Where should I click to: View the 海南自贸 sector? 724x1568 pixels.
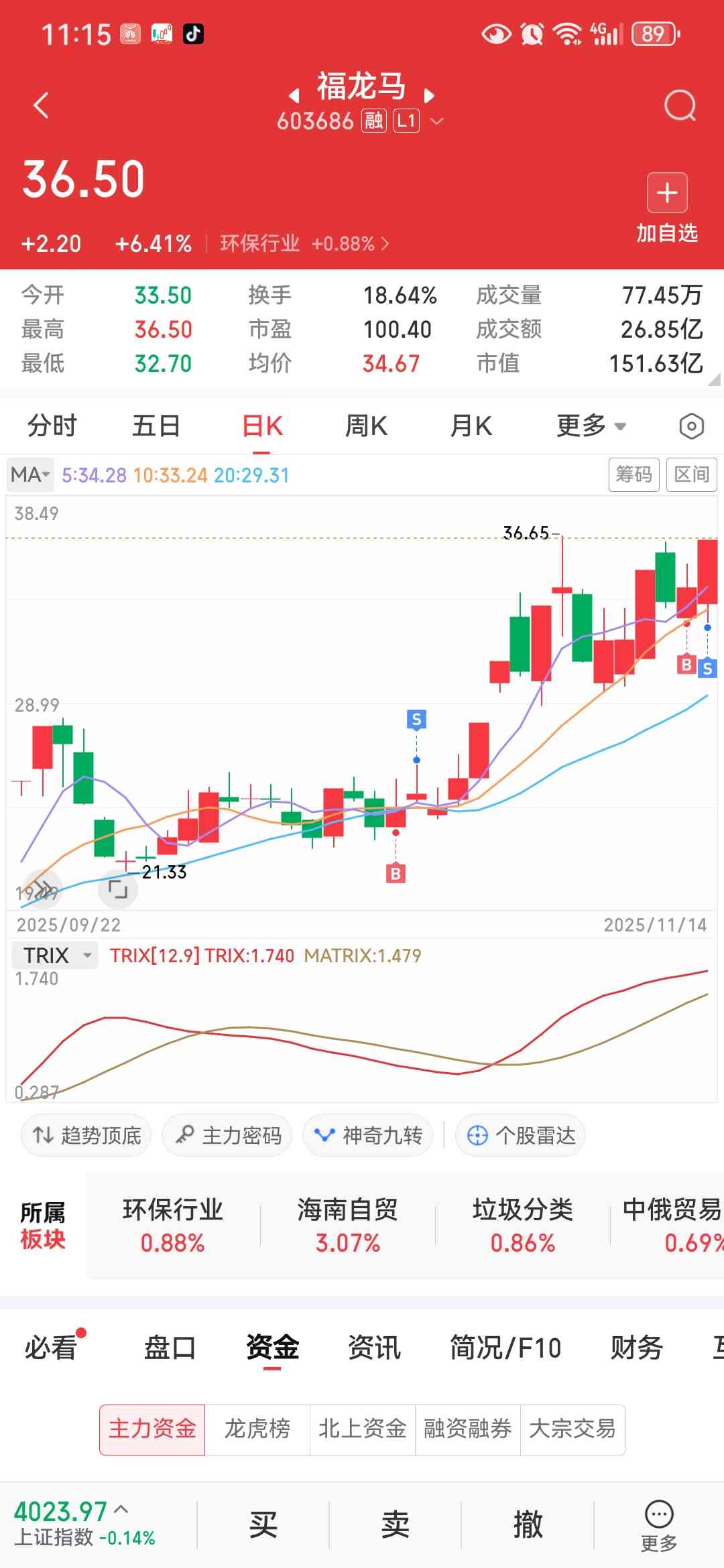[x=347, y=1226]
